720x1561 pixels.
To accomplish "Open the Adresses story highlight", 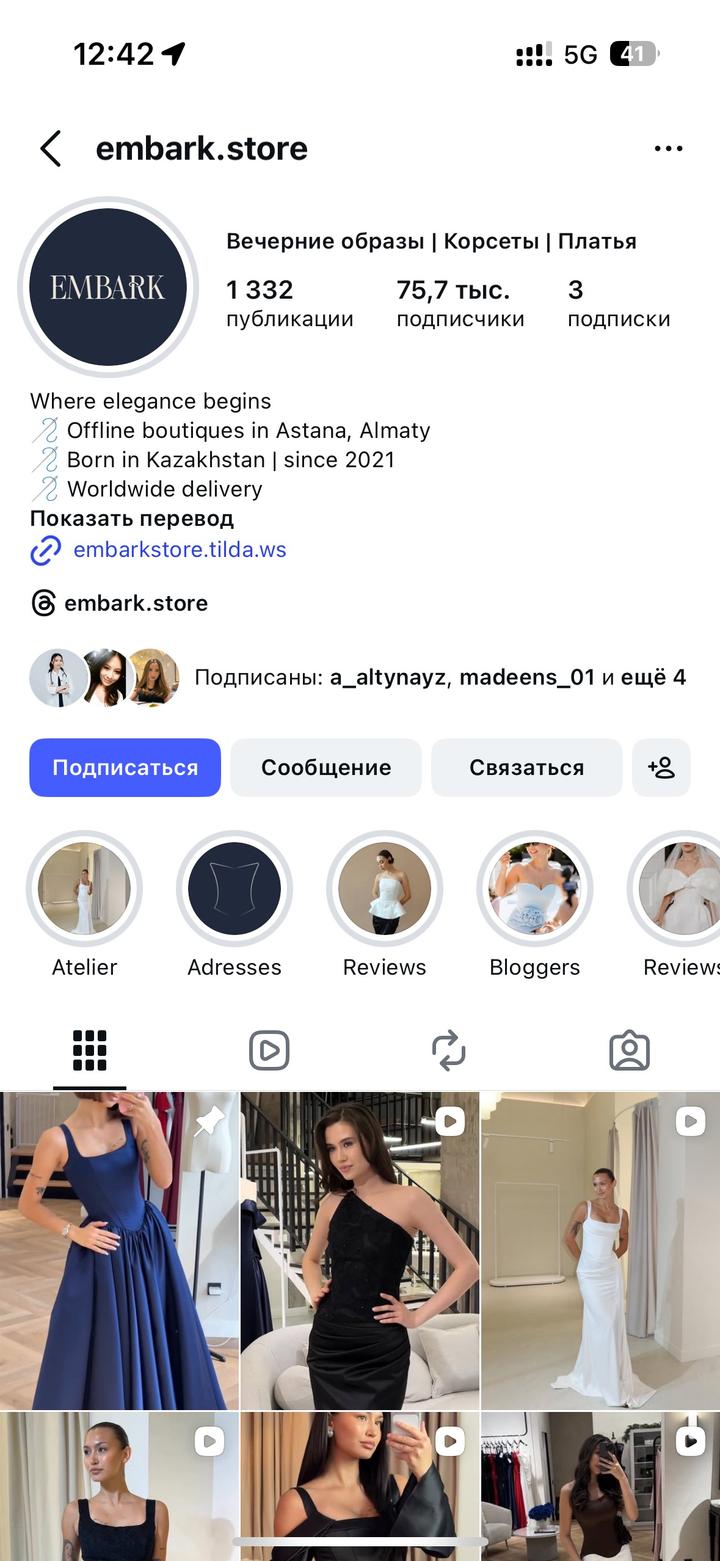I will (234, 889).
